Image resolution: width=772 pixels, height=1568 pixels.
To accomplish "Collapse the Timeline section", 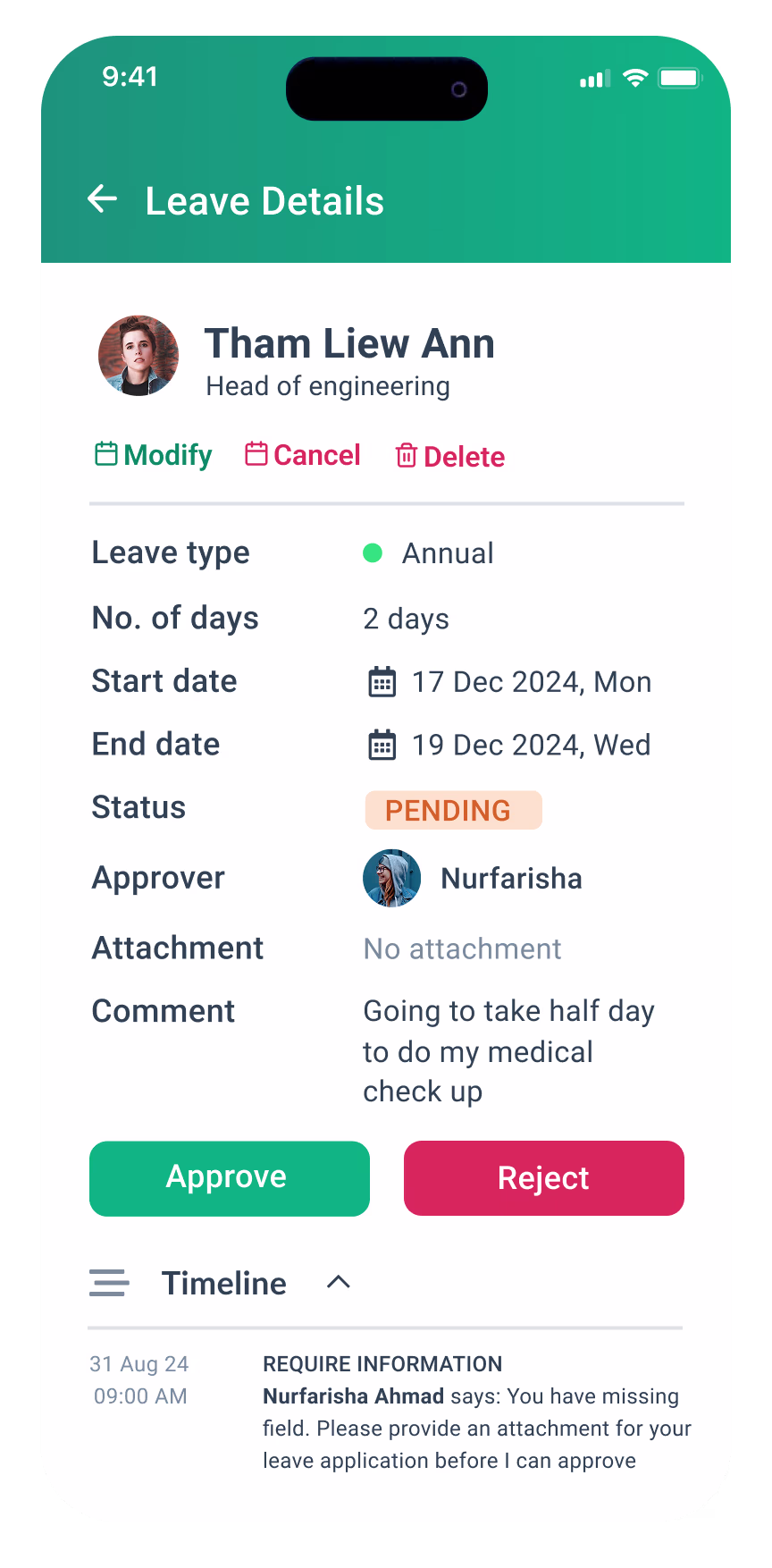I will pos(339,1283).
